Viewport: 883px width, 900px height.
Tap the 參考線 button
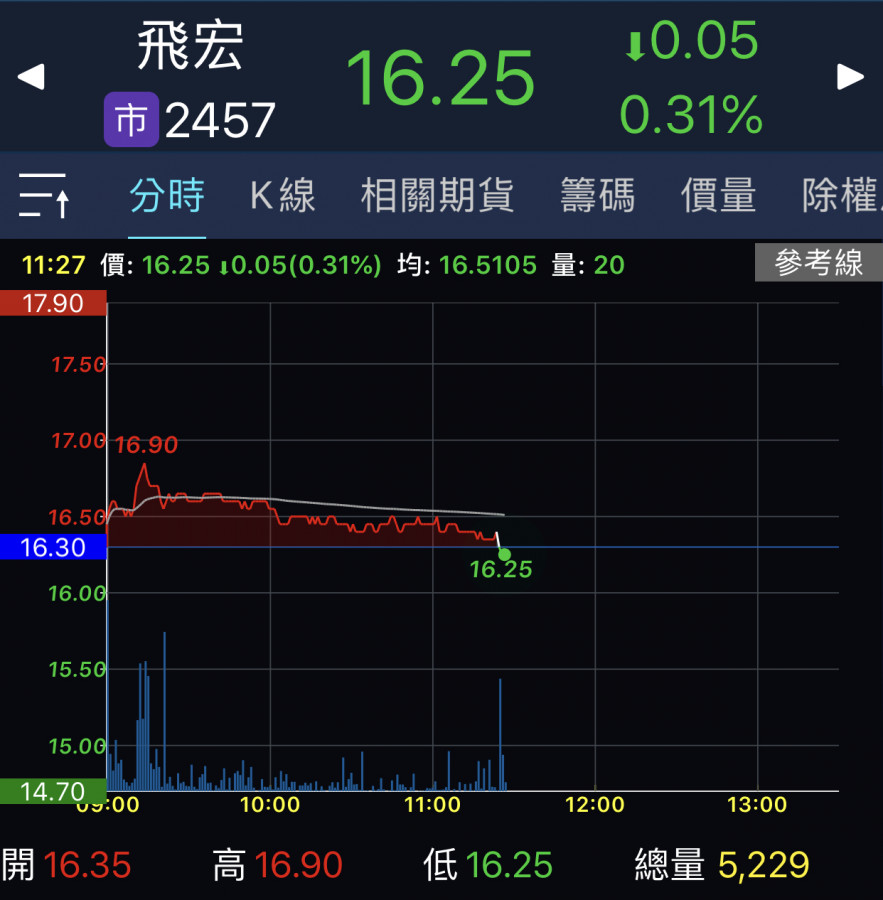click(818, 263)
